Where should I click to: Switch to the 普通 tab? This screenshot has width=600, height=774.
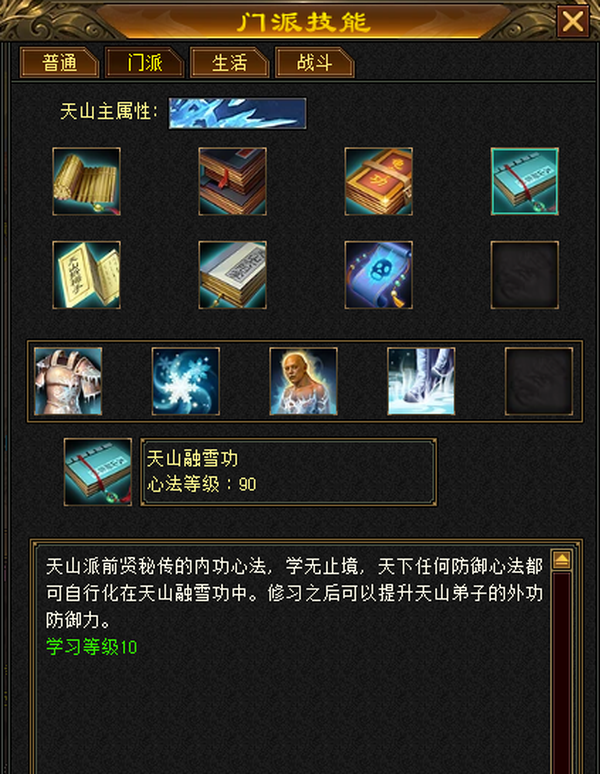tap(59, 62)
